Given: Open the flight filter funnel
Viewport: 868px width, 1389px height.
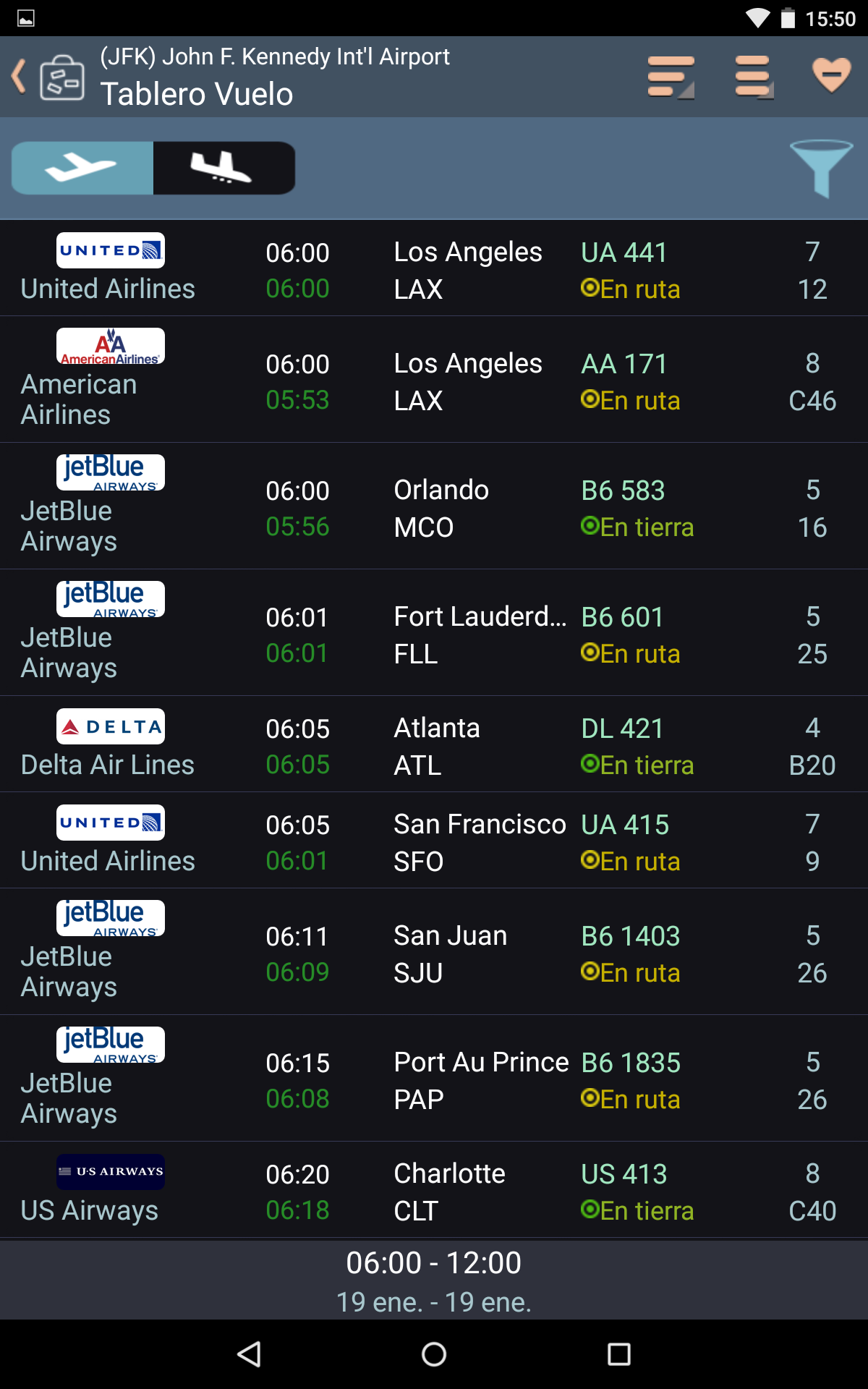Looking at the screenshot, I should click(x=821, y=168).
